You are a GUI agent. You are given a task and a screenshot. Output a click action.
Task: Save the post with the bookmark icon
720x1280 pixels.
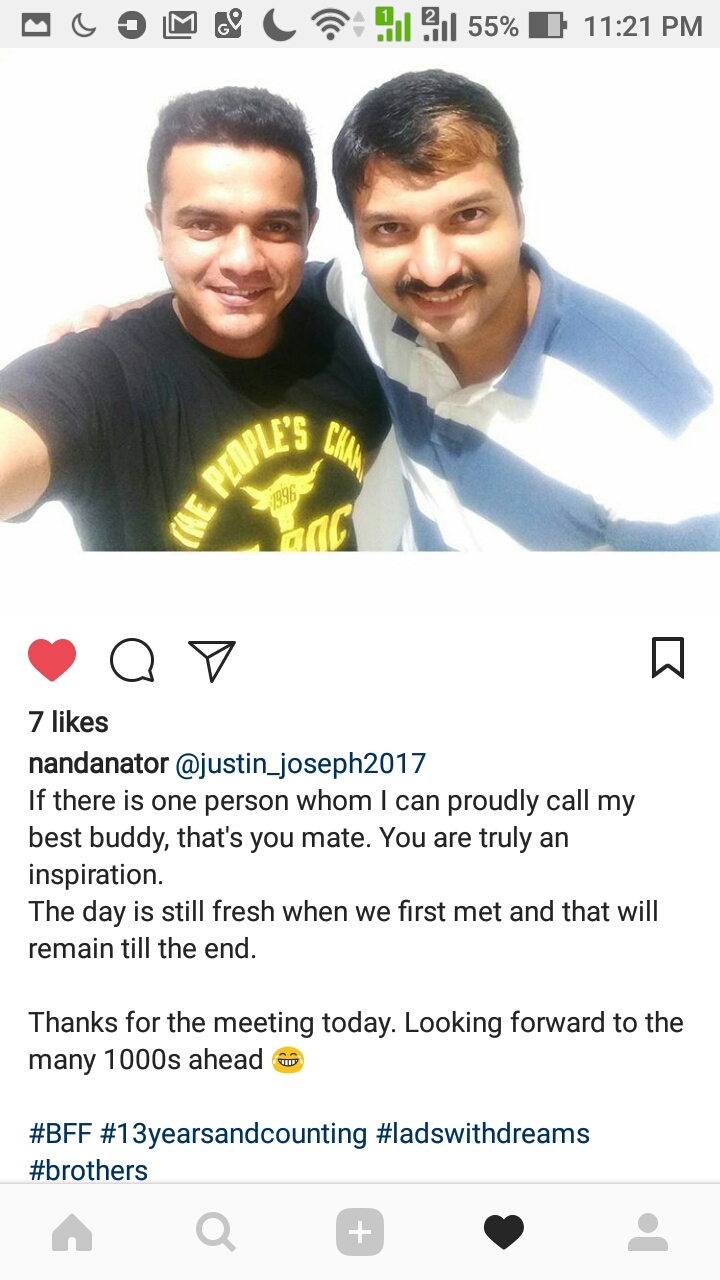pyautogui.click(x=667, y=658)
